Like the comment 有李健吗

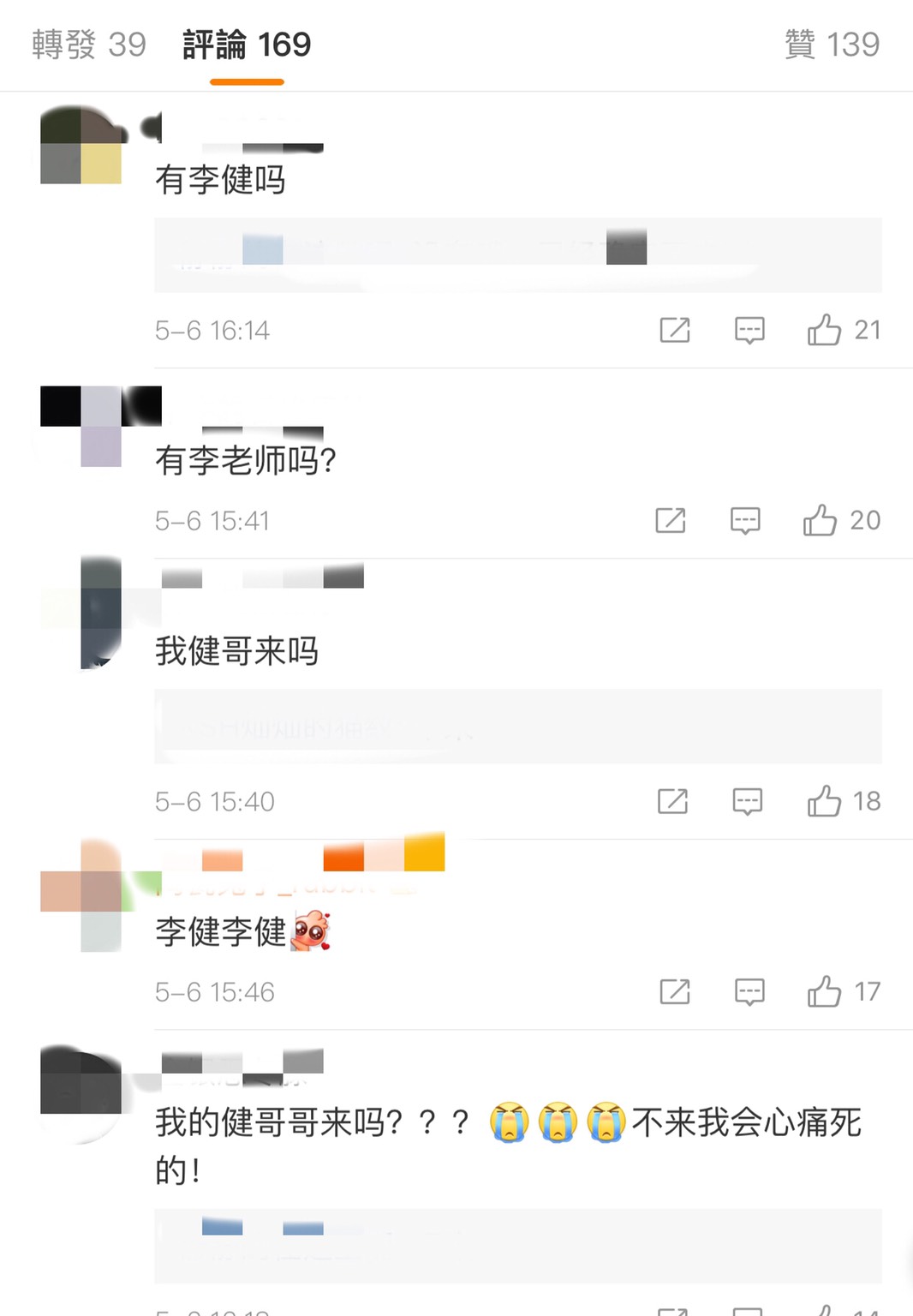pyautogui.click(x=824, y=330)
